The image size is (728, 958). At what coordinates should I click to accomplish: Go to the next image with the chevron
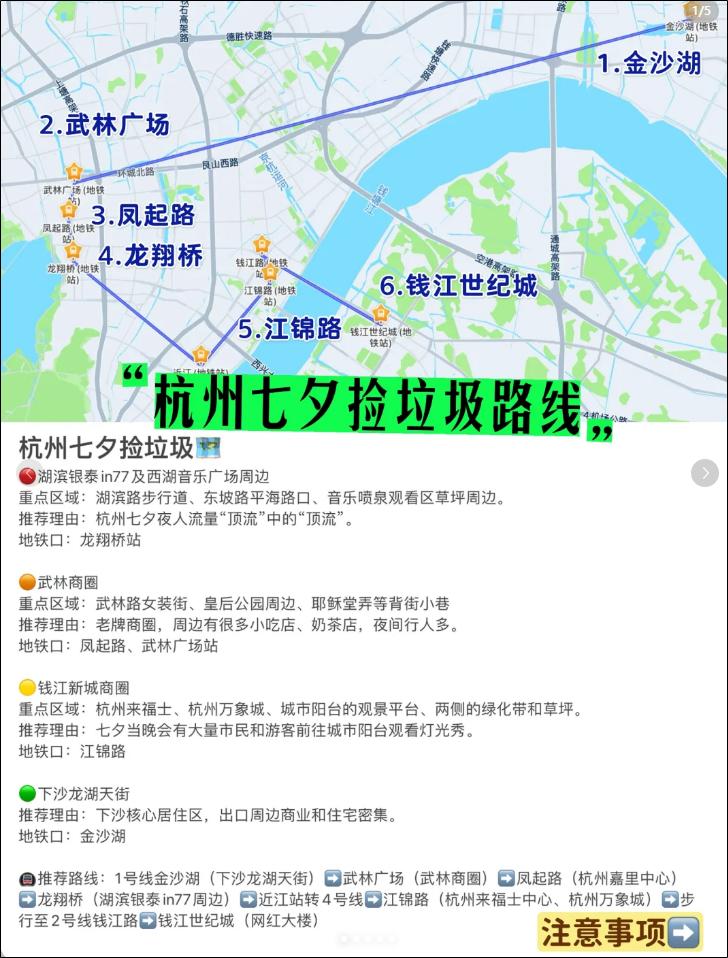[x=704, y=473]
